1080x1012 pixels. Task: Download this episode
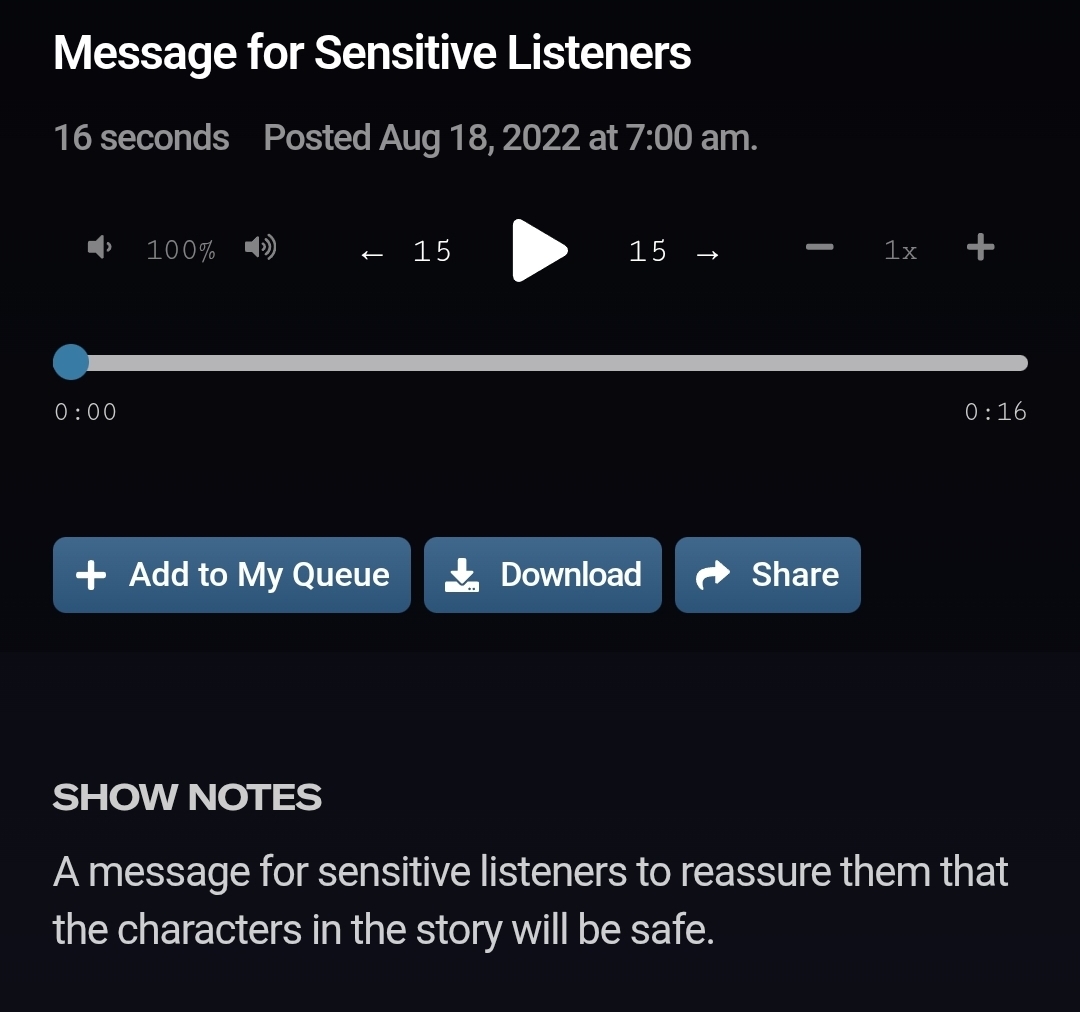coord(543,575)
